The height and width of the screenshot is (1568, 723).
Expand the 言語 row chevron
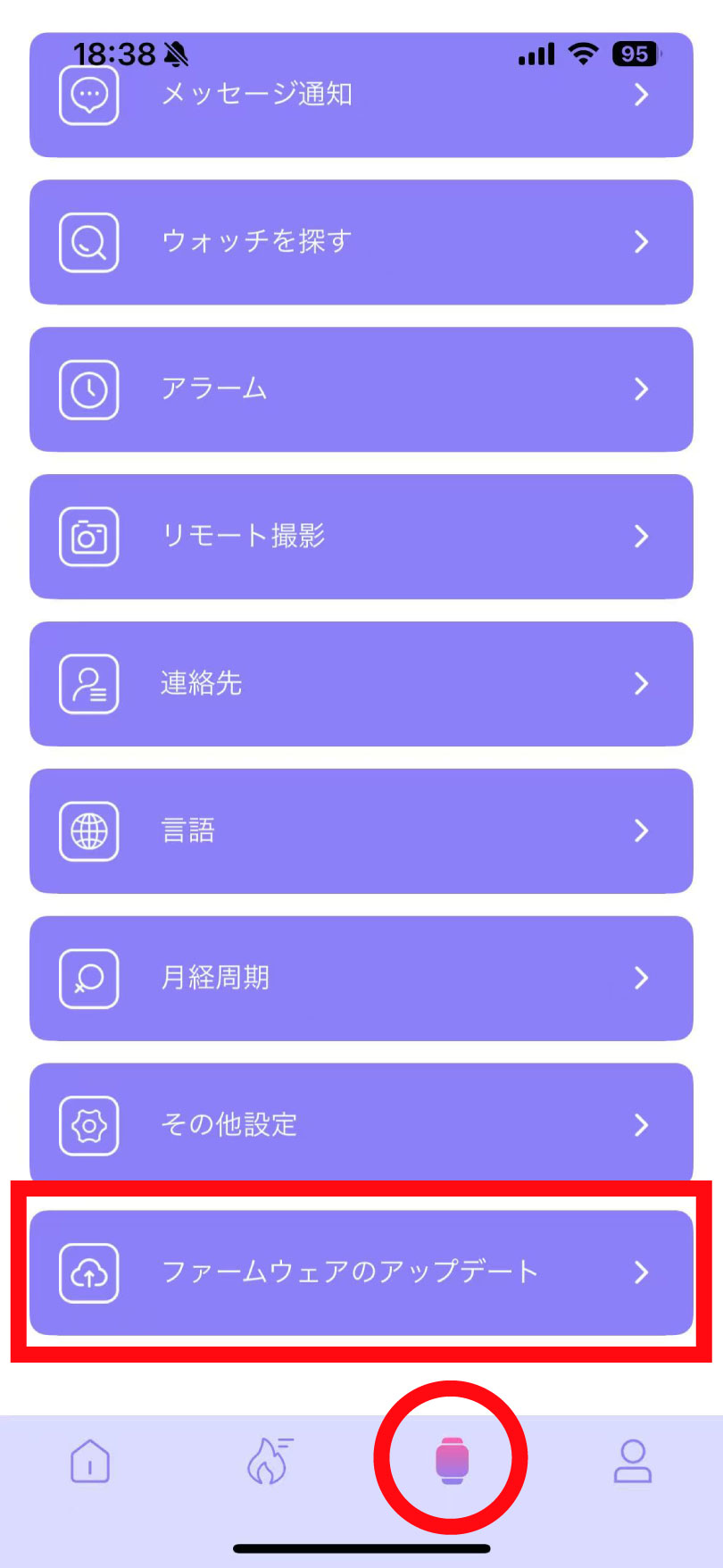(x=642, y=830)
